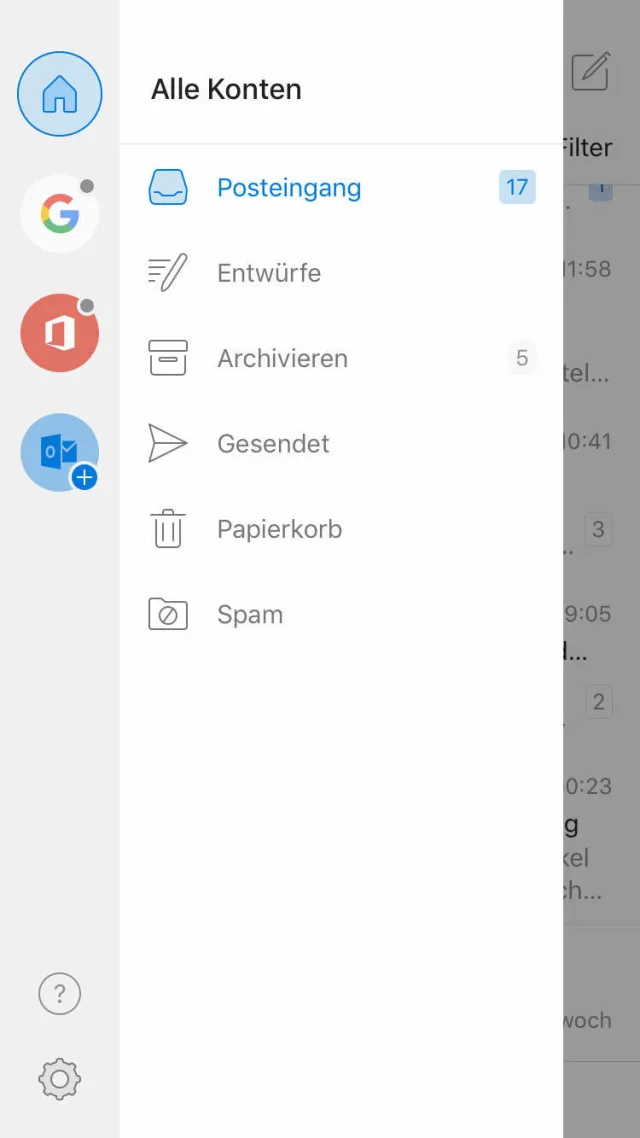Viewport: 640px width, 1138px height.
Task: Open settings via the gear icon
Action: tap(59, 1079)
